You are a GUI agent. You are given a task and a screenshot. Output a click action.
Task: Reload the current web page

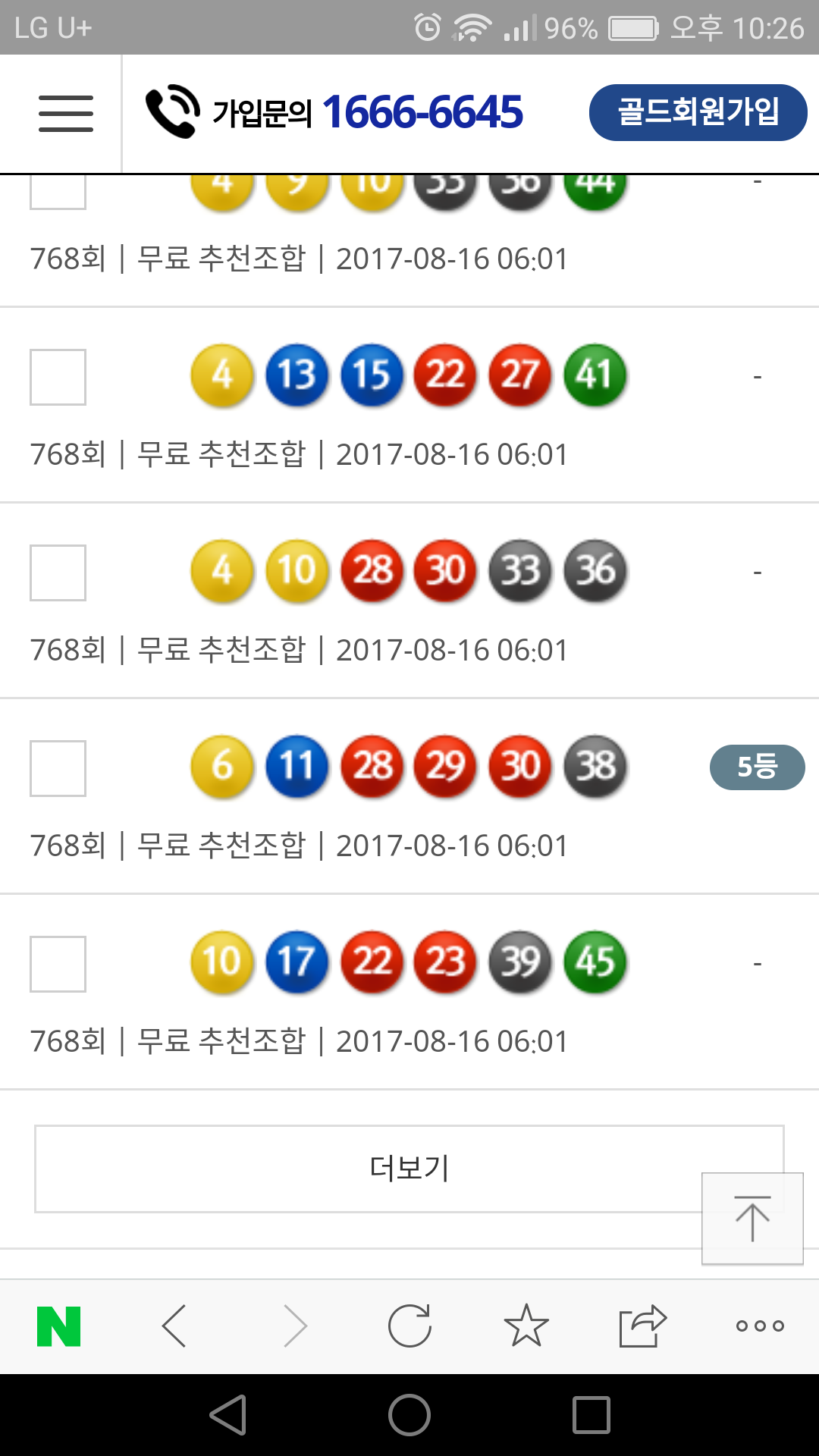tap(409, 1326)
